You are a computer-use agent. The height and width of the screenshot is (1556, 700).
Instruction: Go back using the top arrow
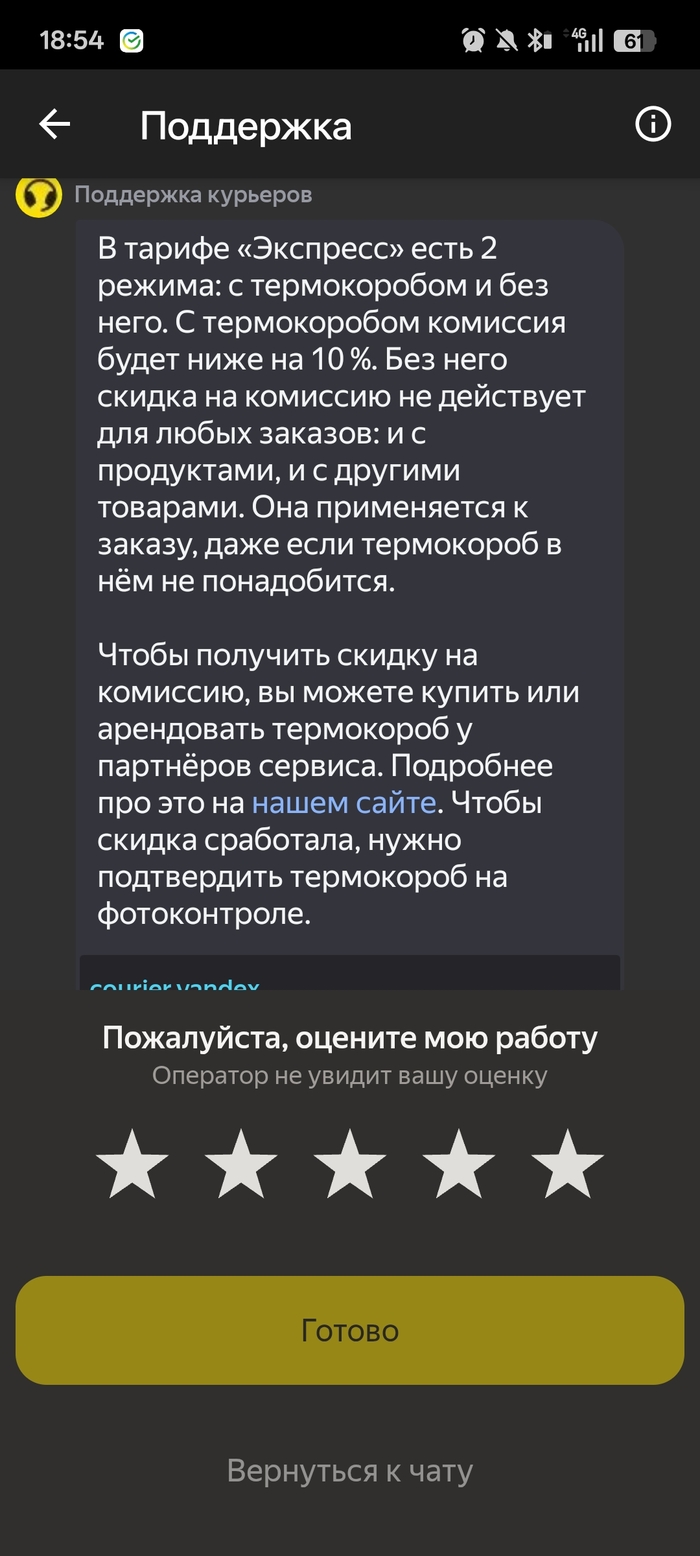point(54,125)
